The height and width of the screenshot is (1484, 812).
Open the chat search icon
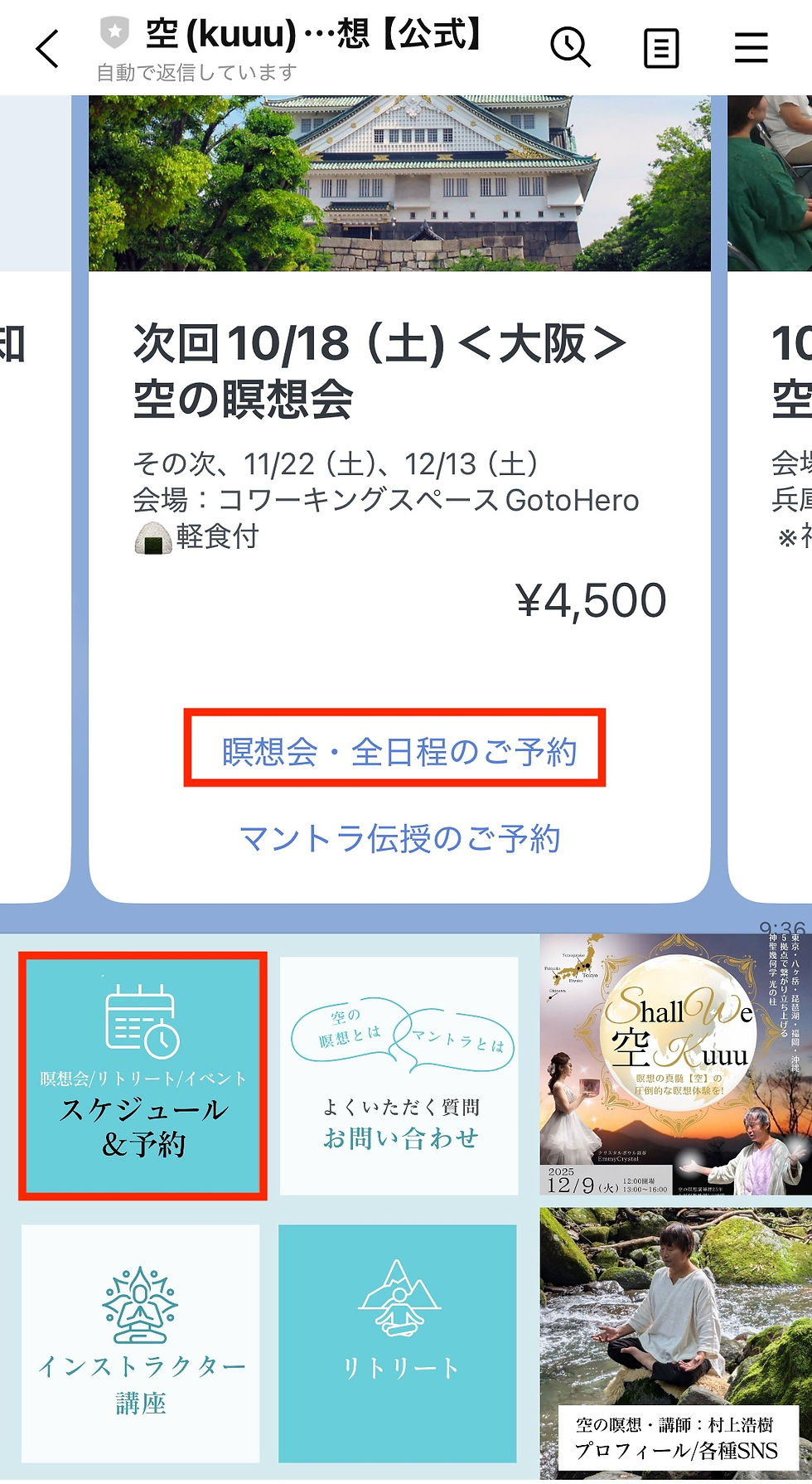(x=570, y=47)
